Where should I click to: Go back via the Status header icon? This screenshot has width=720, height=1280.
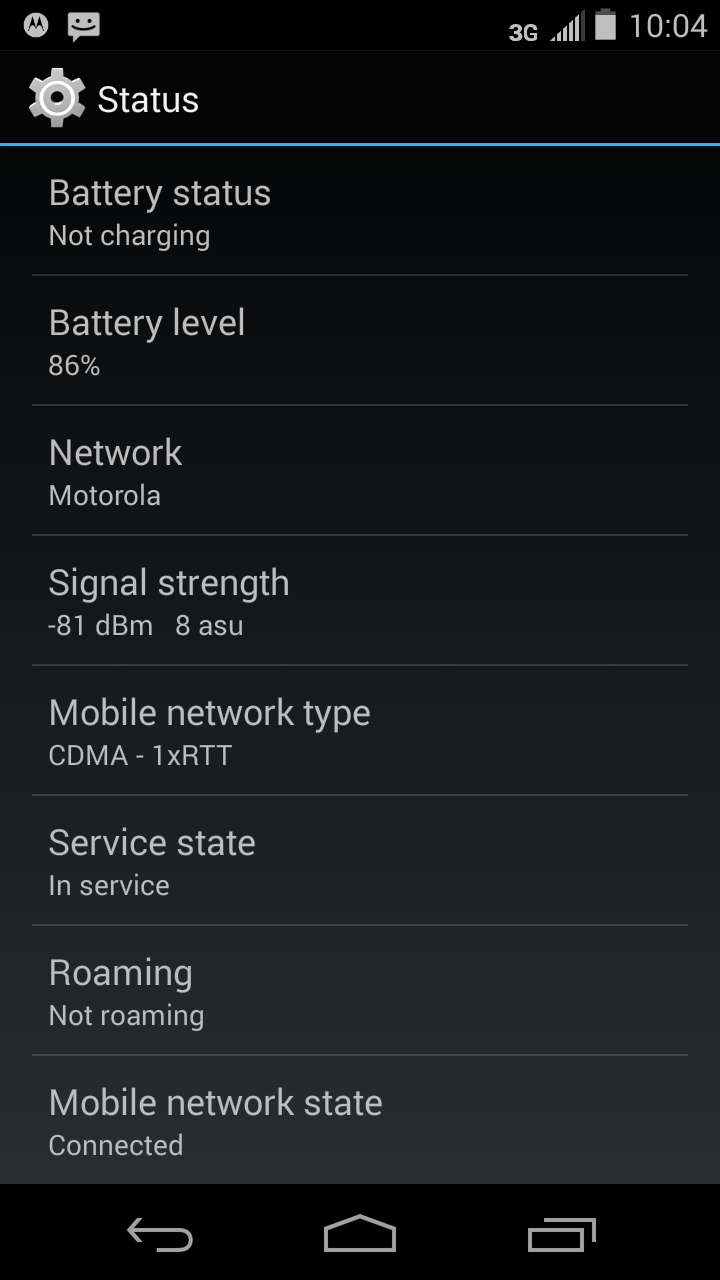pos(57,98)
